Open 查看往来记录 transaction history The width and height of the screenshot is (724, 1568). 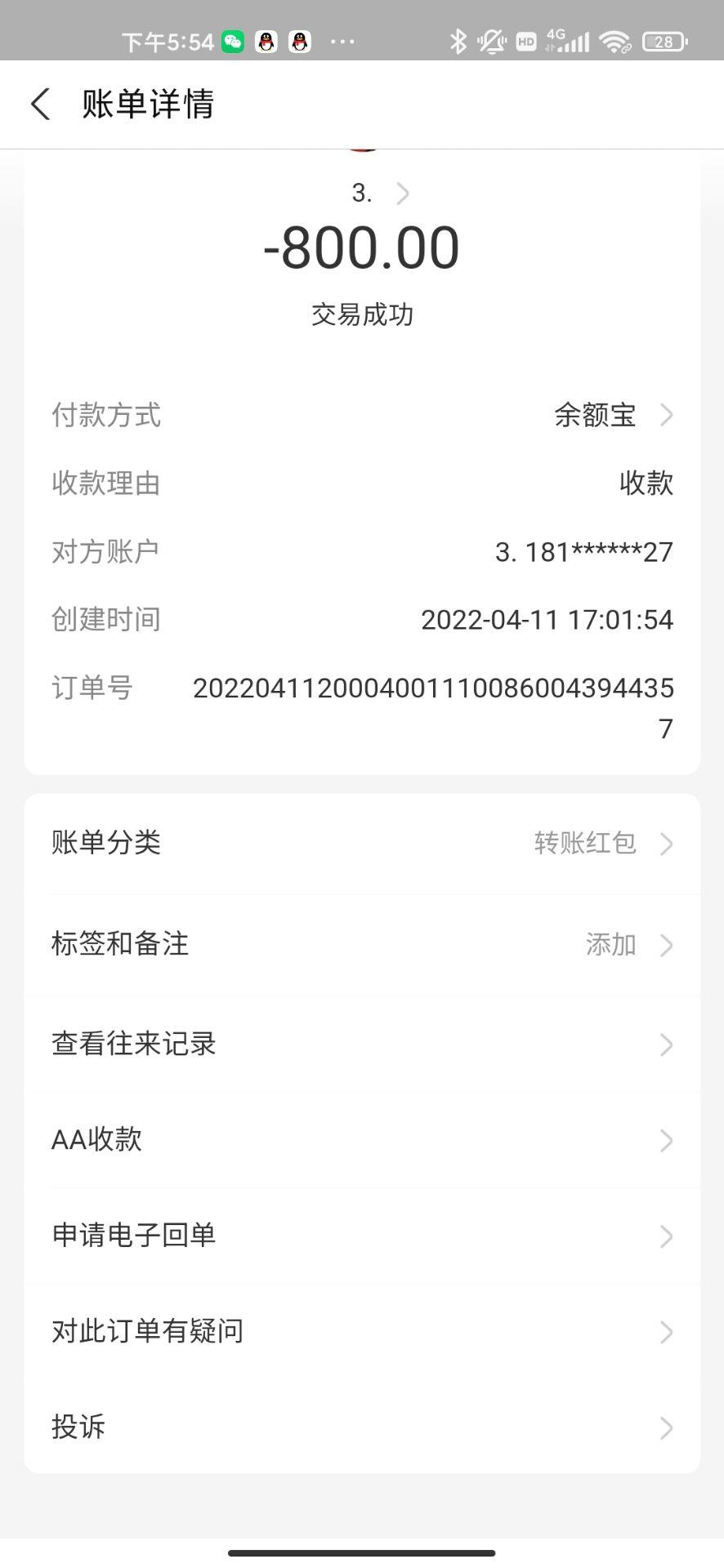(x=362, y=1043)
